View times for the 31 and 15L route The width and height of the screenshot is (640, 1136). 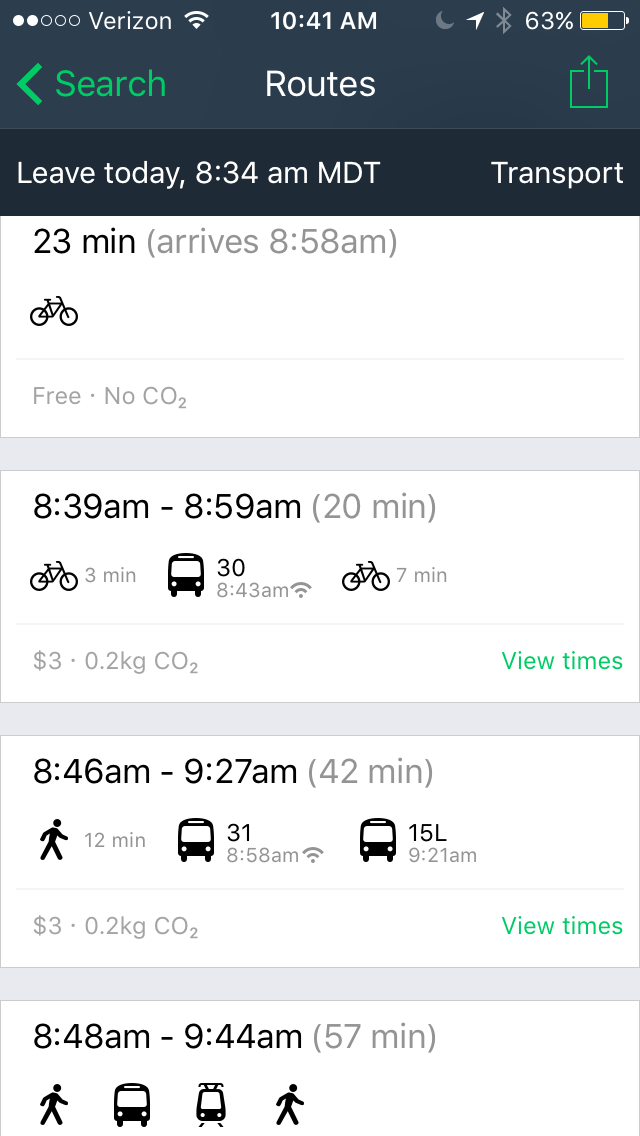(x=562, y=926)
